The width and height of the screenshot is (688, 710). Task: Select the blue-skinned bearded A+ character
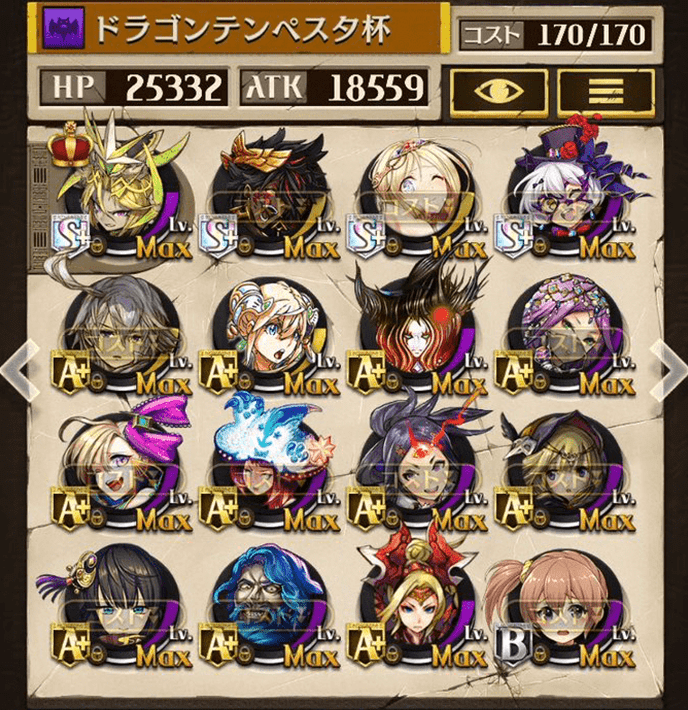(x=265, y=605)
